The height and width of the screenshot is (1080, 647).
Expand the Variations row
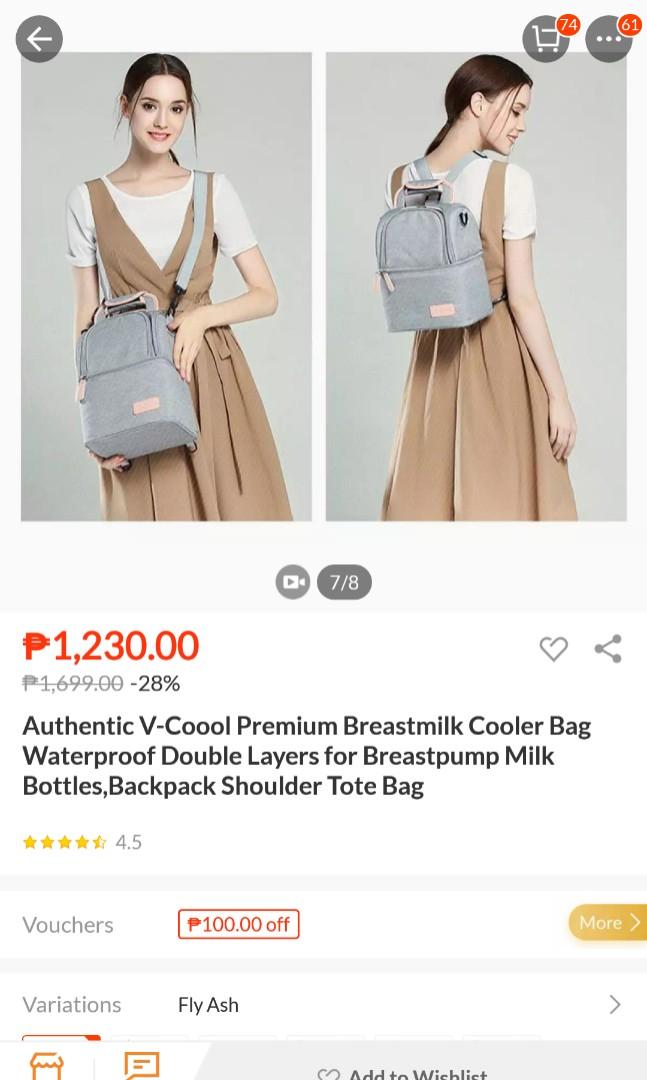tap(614, 1004)
